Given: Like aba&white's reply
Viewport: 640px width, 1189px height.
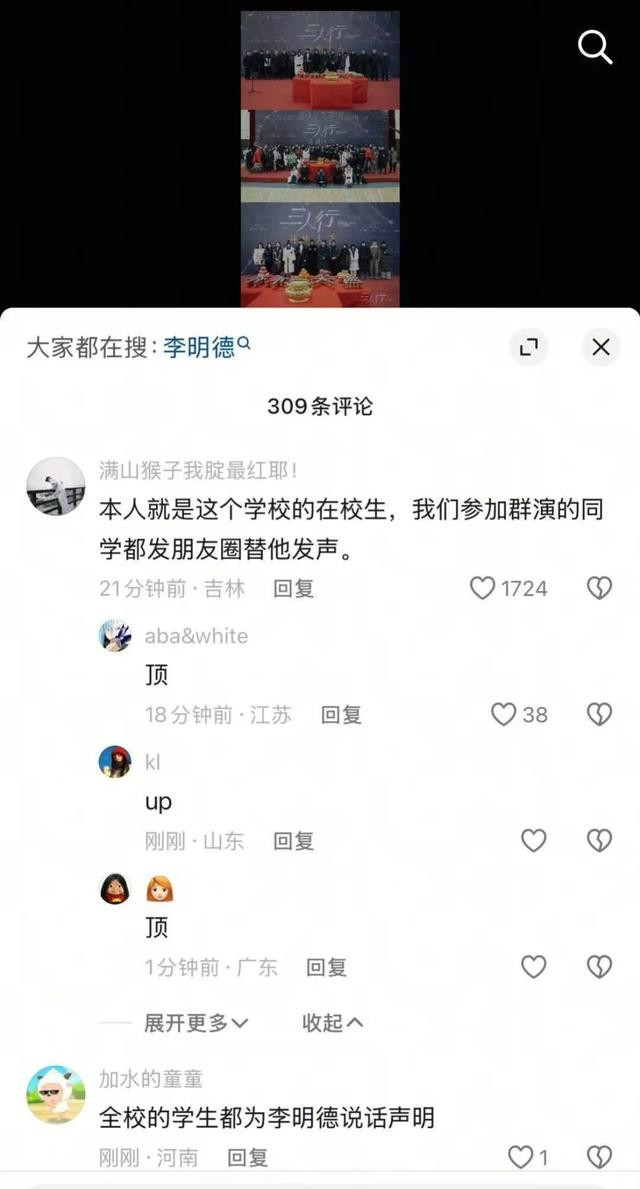Looking at the screenshot, I should click(x=519, y=714).
